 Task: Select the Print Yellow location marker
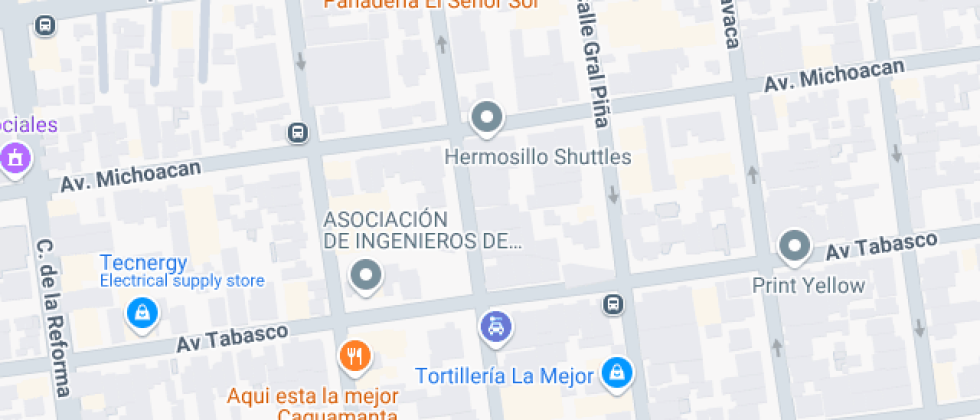point(795,246)
